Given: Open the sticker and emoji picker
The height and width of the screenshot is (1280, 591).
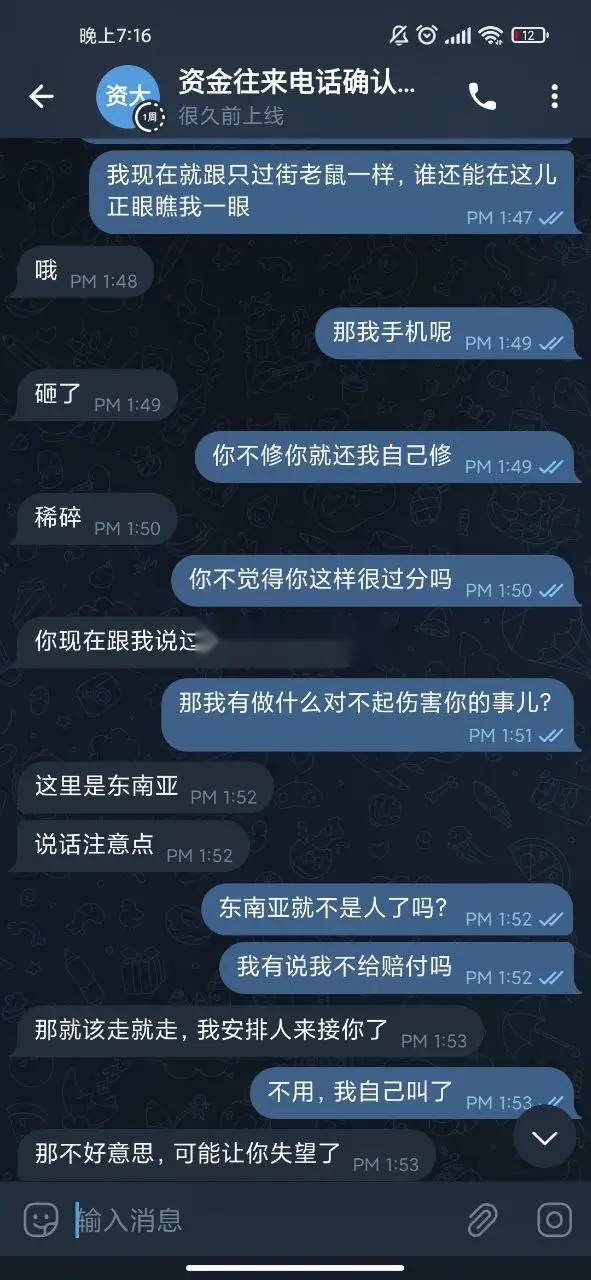Looking at the screenshot, I should coord(41,1219).
